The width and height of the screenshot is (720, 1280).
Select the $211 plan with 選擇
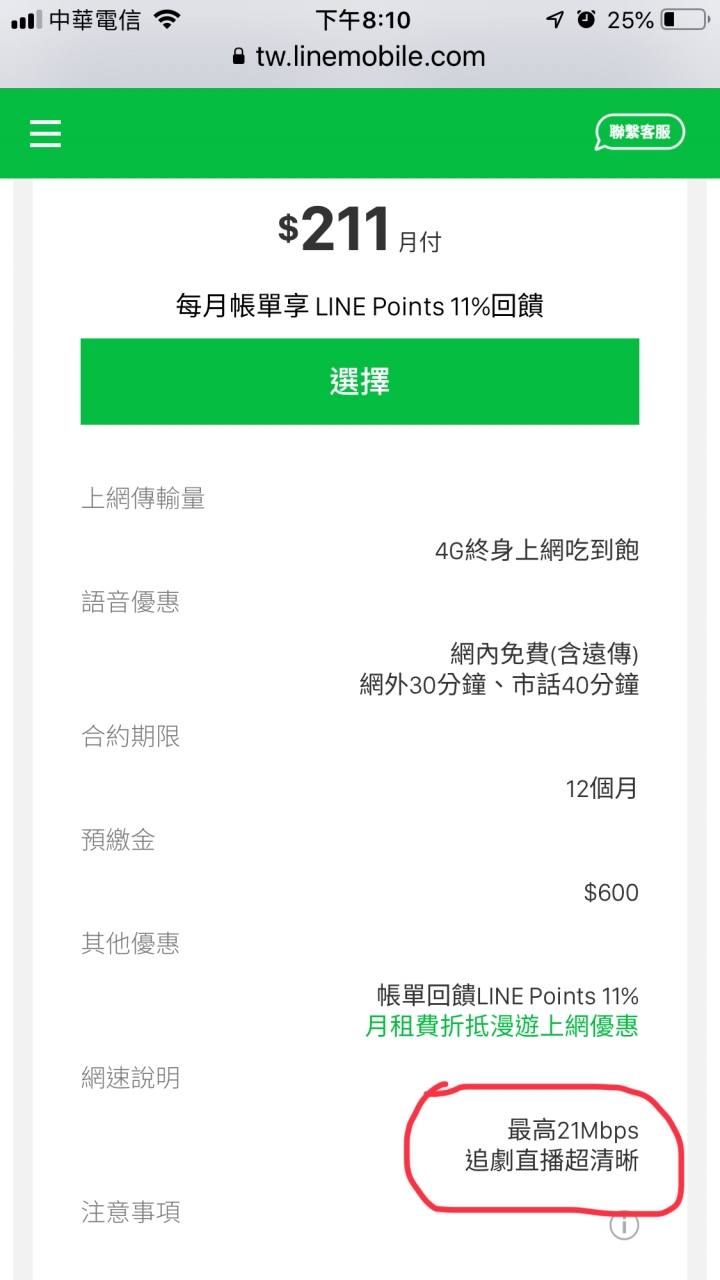359,381
